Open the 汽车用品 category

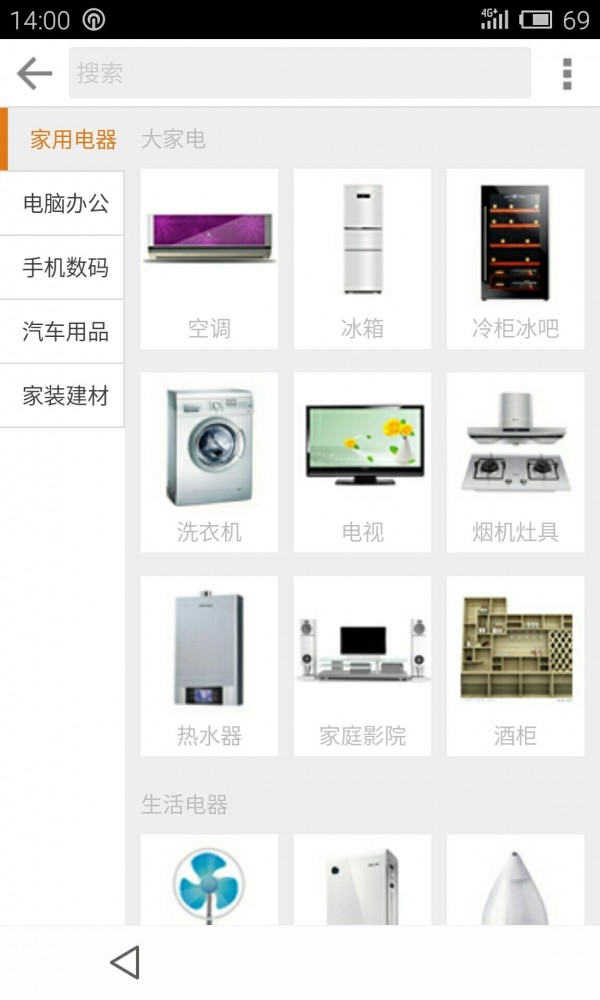64,332
